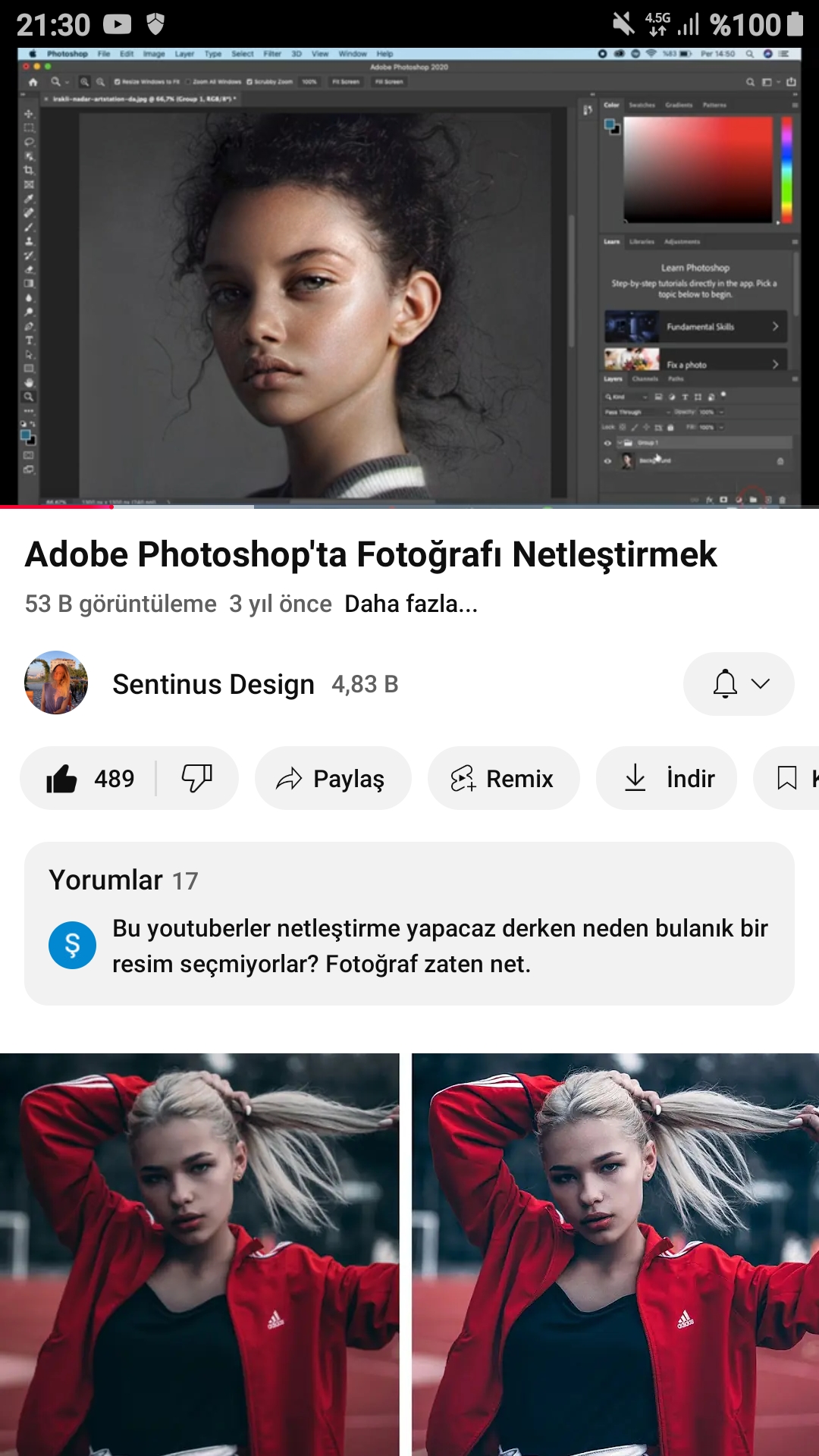The image size is (819, 1456).
Task: Share video using Paylaş button
Action: 332,778
